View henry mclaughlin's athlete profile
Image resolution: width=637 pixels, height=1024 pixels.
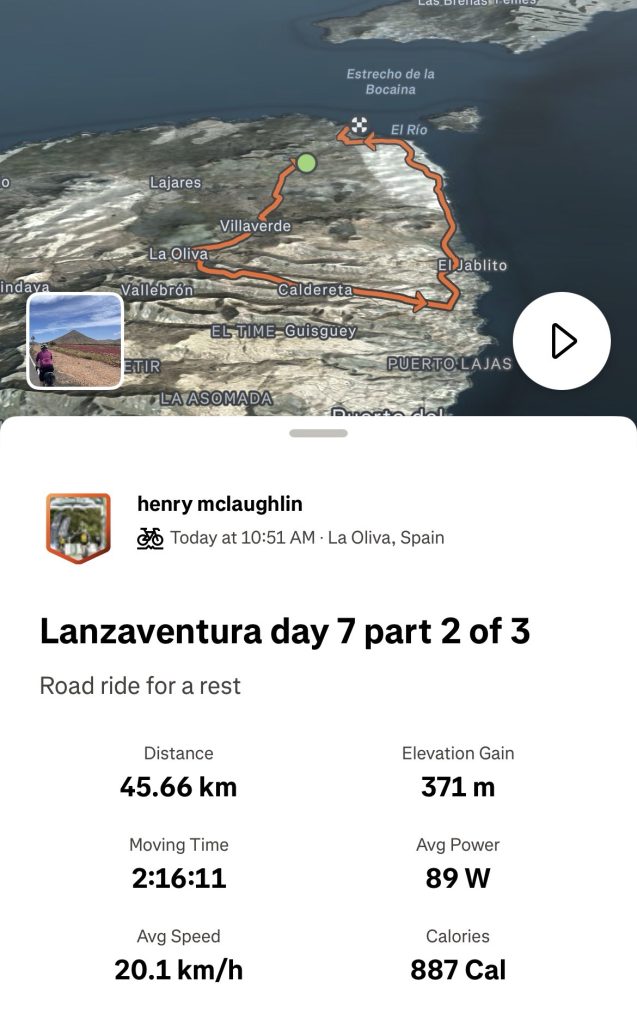[x=219, y=504]
